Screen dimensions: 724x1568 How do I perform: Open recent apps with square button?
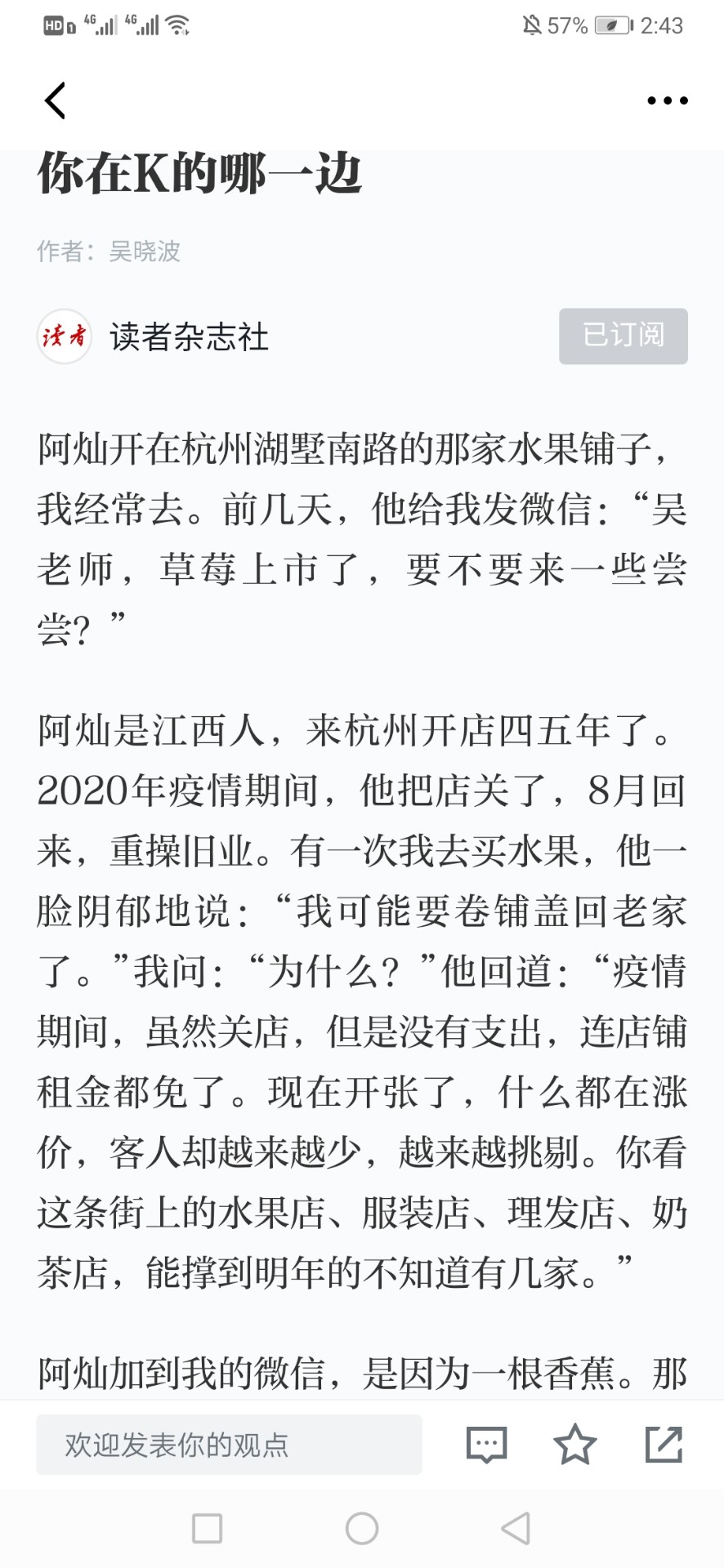[x=207, y=1528]
